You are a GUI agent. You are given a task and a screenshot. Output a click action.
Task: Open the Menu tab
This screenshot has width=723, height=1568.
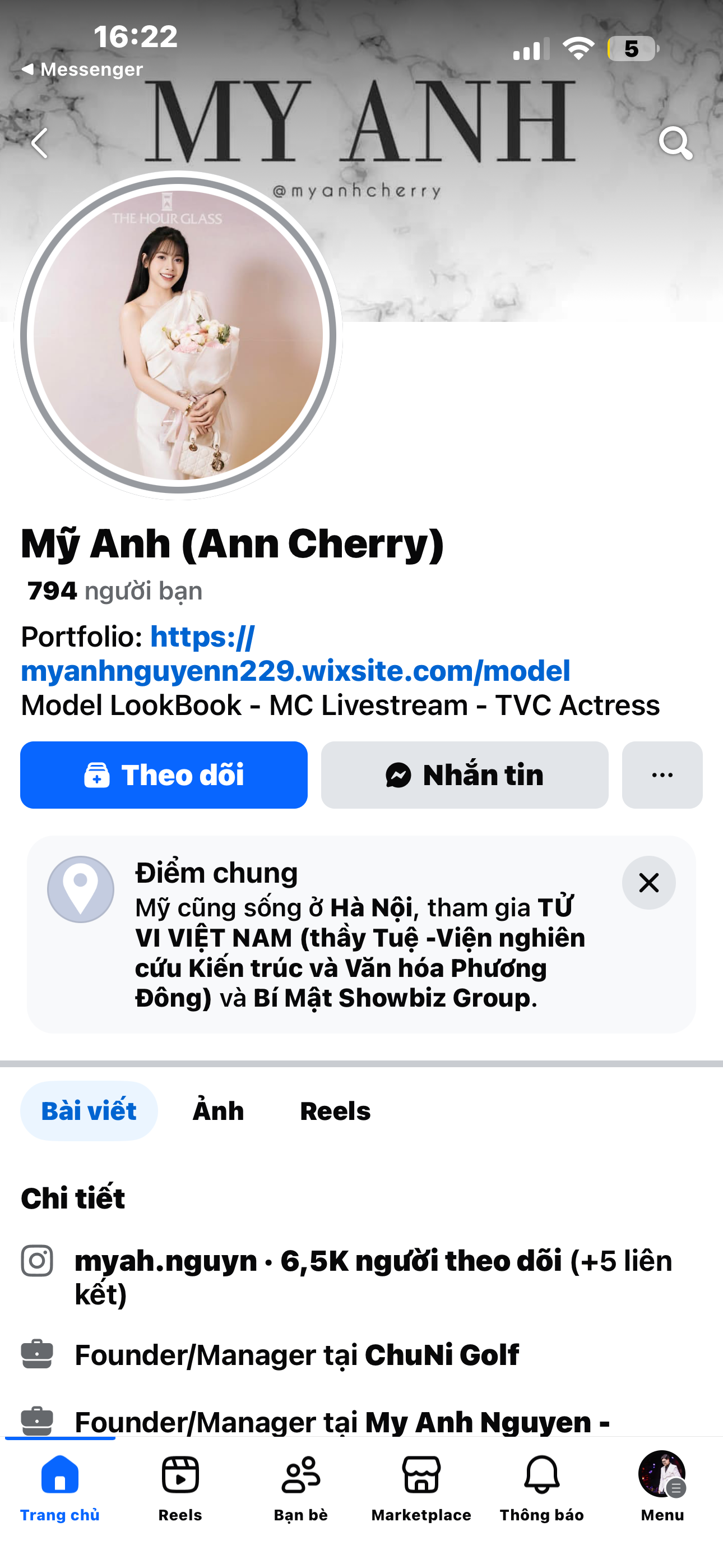(x=662, y=1485)
